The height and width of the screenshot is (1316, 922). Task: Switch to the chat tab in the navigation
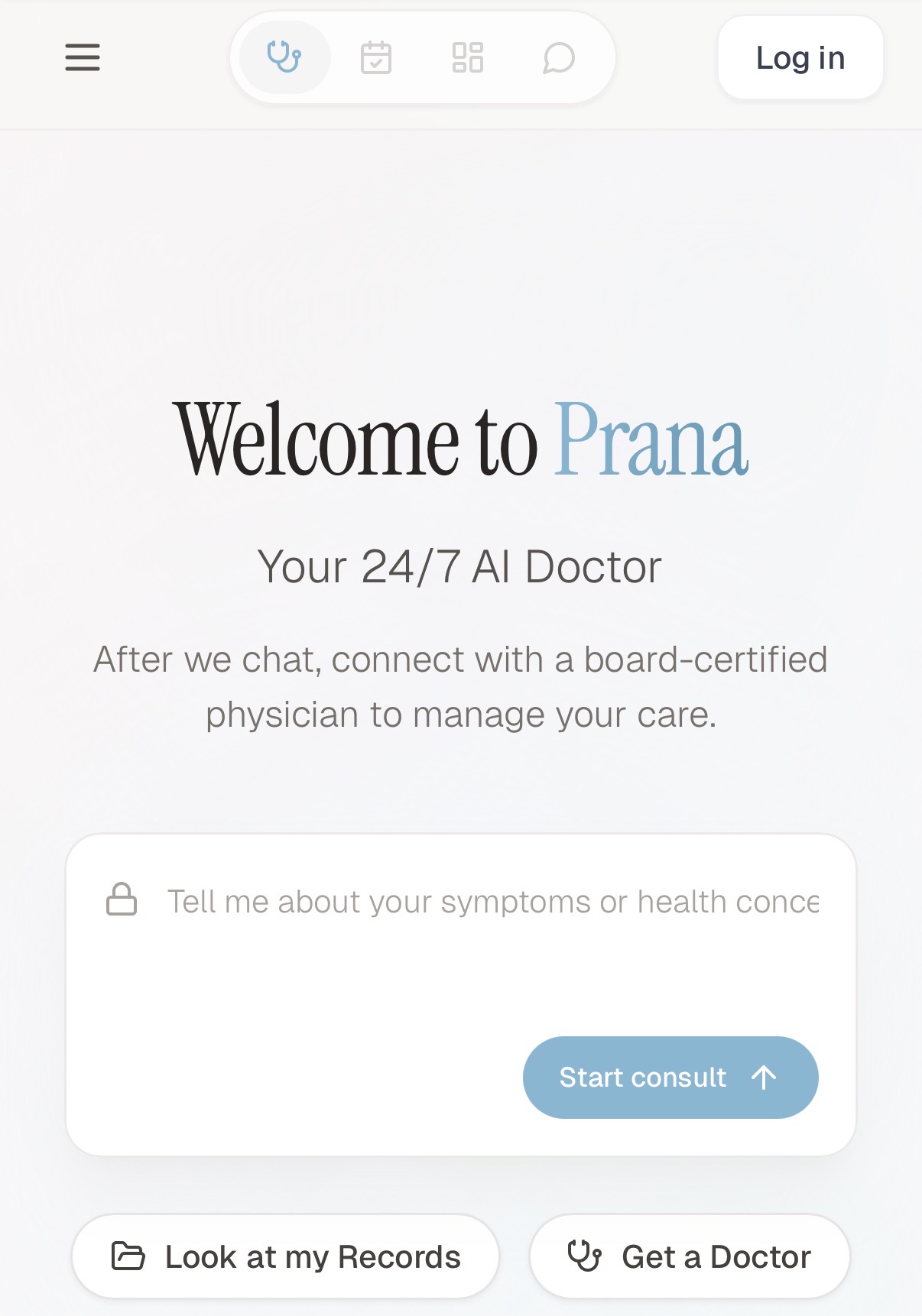559,57
